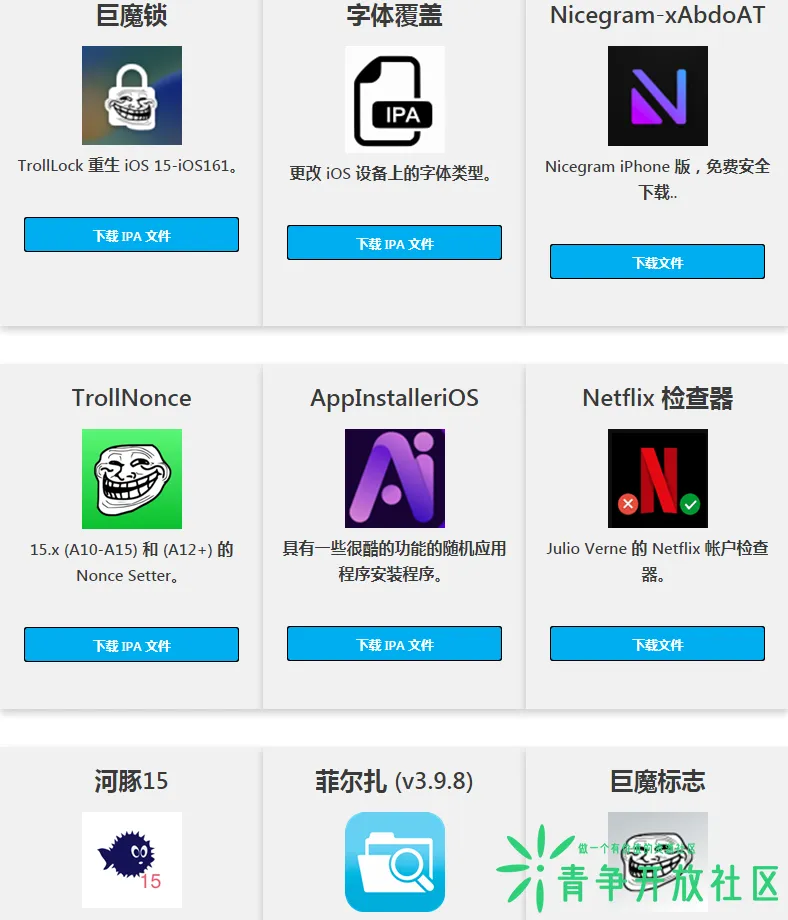Tap 下载文件 under Netflix 检查器
This screenshot has height=920, width=788.
point(657,644)
